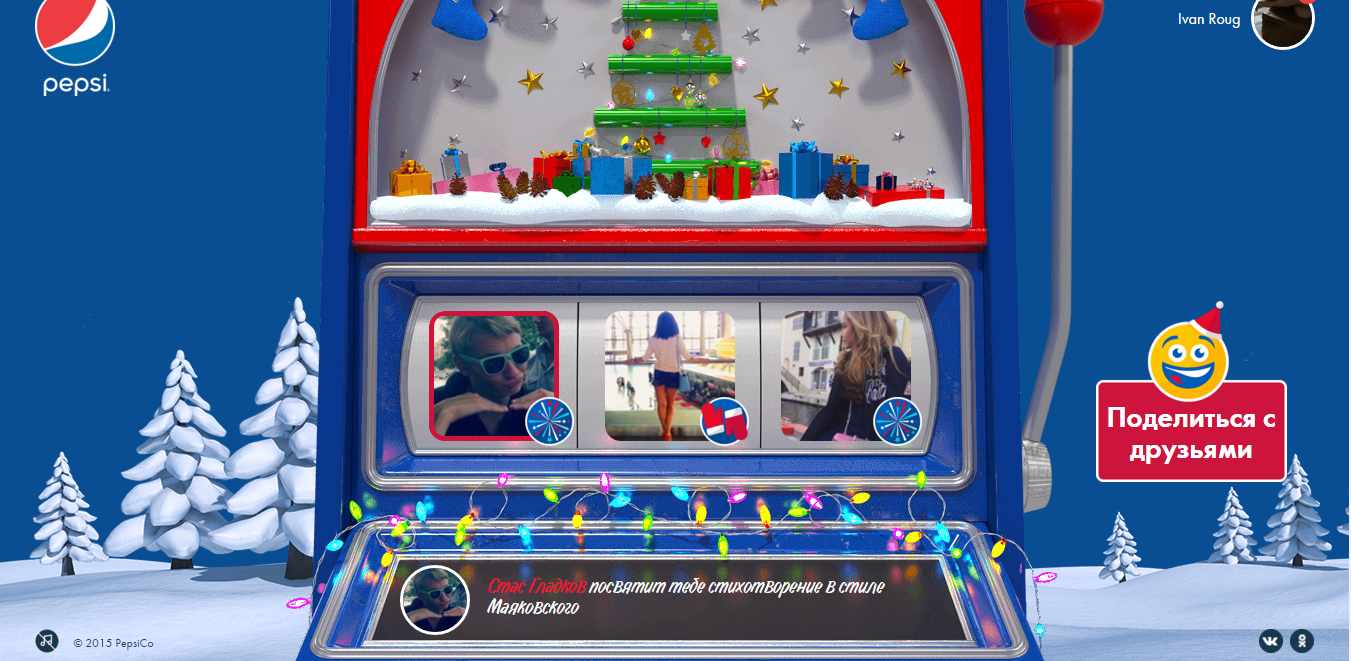
Task: Pull the red slot machine lever
Action: click(1064, 18)
